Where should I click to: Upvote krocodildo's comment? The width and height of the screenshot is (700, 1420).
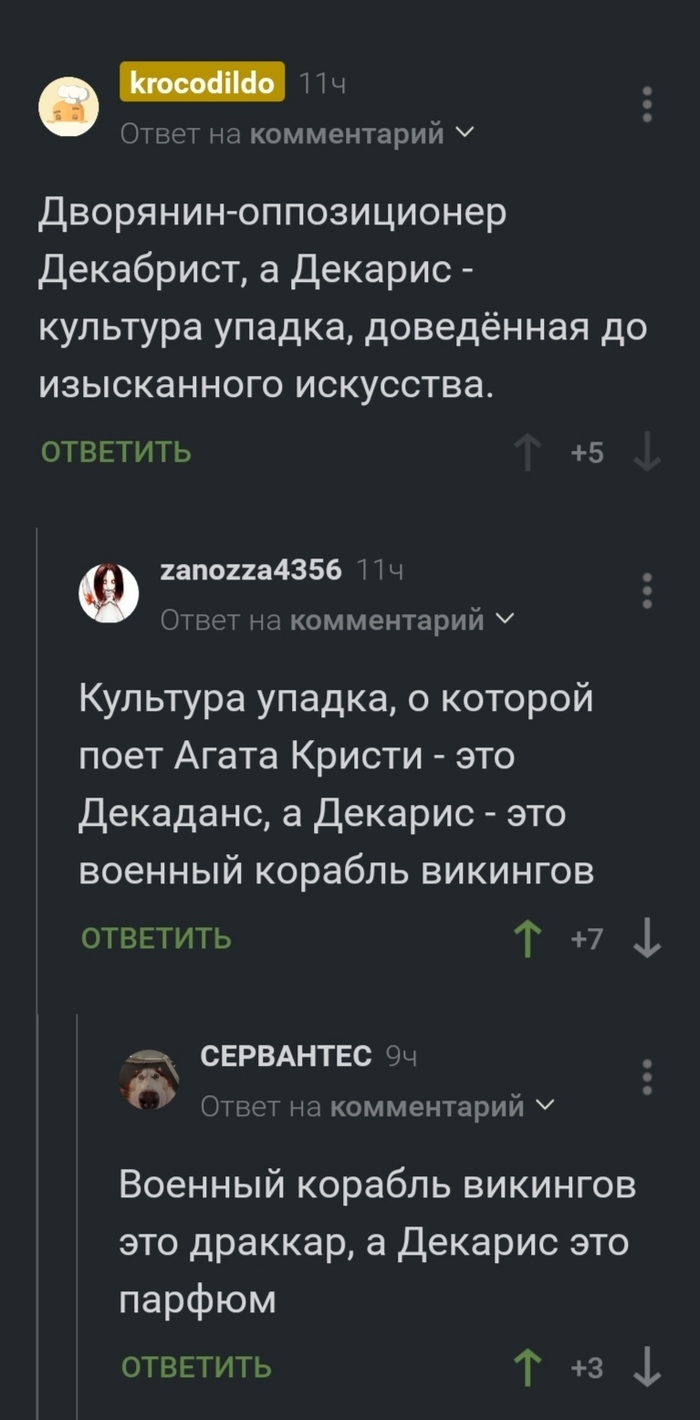(x=527, y=453)
